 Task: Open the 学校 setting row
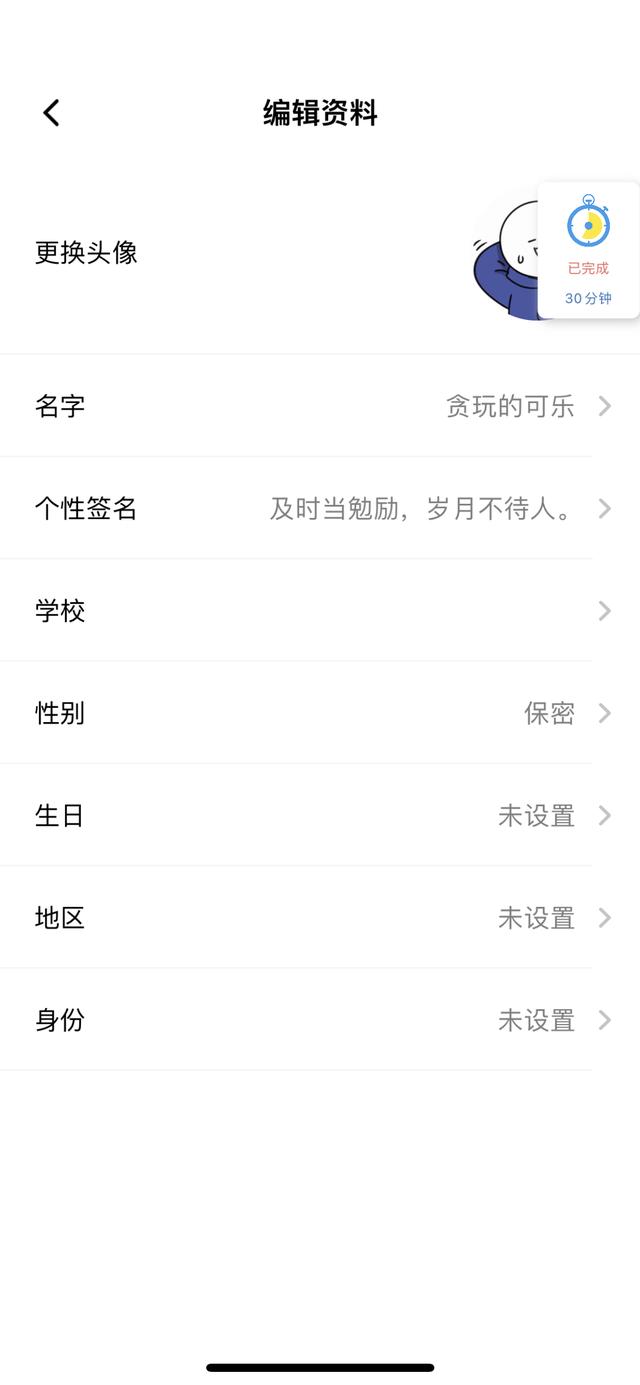[320, 611]
